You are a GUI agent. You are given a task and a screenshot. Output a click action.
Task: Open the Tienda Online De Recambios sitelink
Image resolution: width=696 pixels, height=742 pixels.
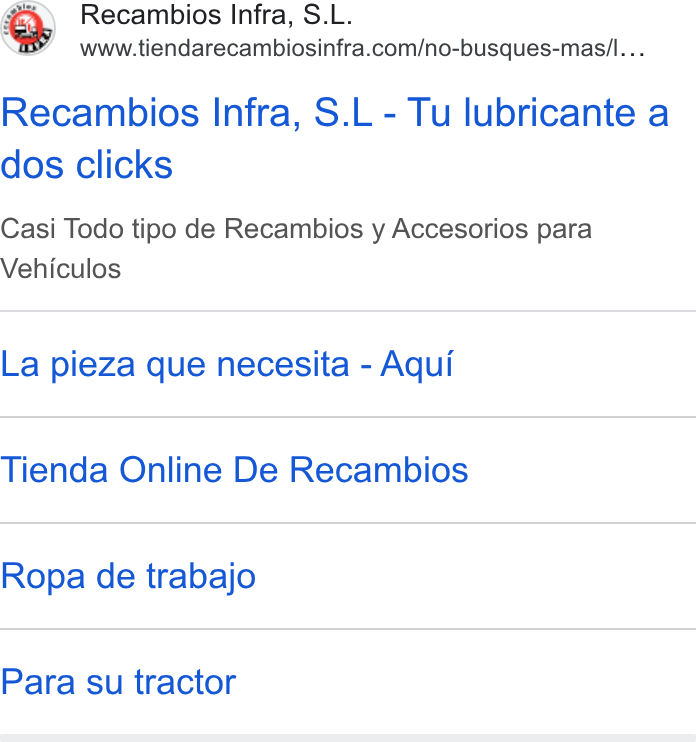234,470
